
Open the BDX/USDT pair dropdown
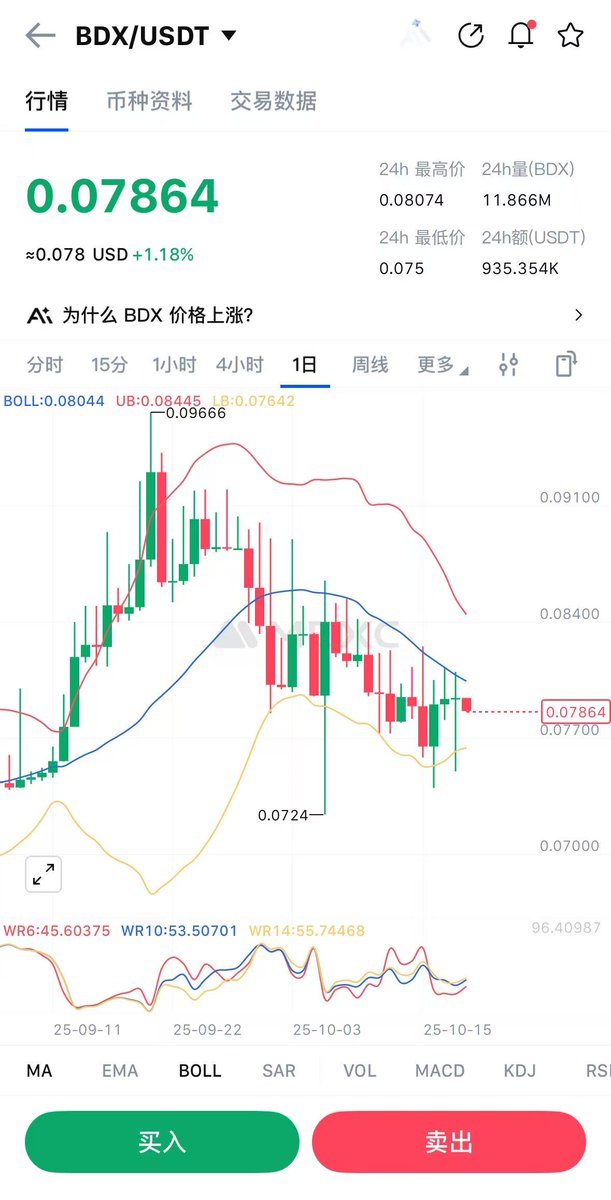point(228,37)
